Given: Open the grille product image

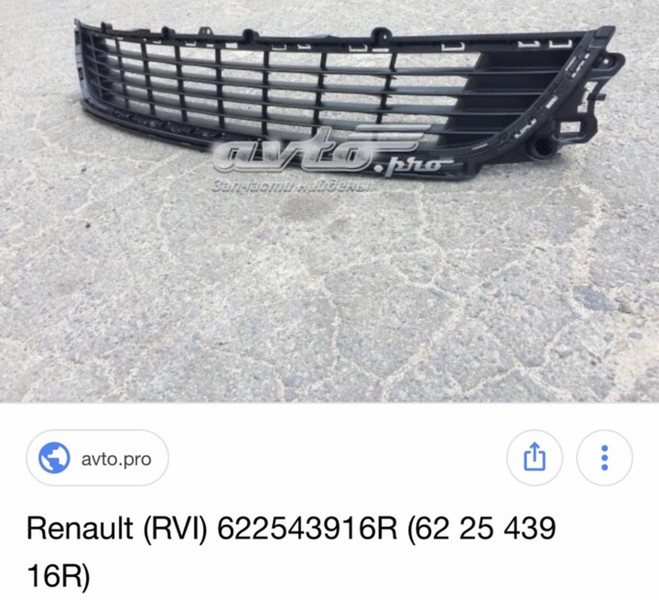Looking at the screenshot, I should click(x=330, y=200).
